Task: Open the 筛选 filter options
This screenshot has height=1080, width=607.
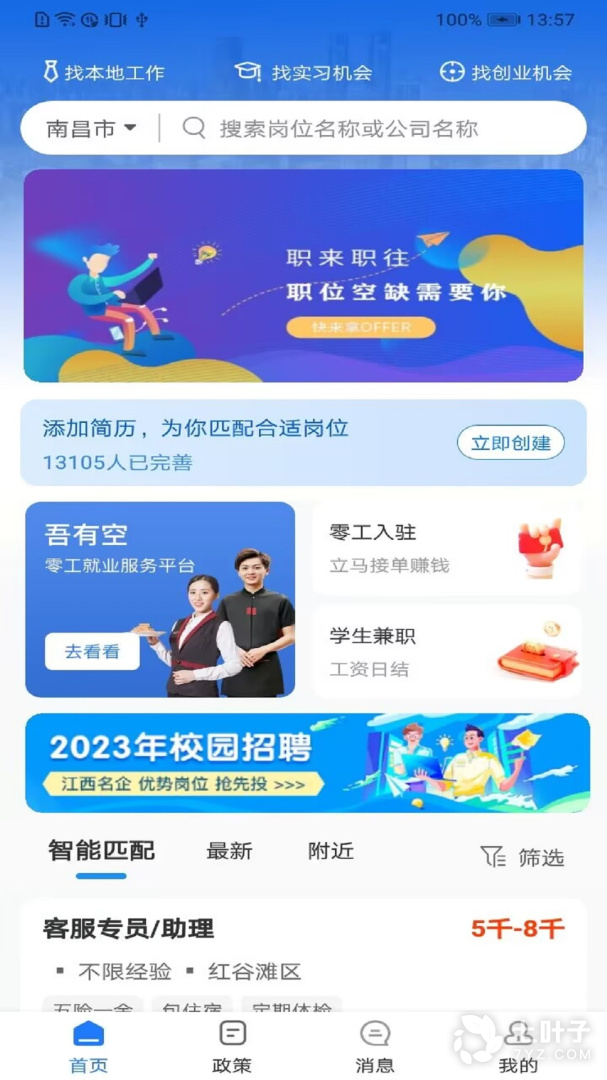Action: click(x=522, y=857)
